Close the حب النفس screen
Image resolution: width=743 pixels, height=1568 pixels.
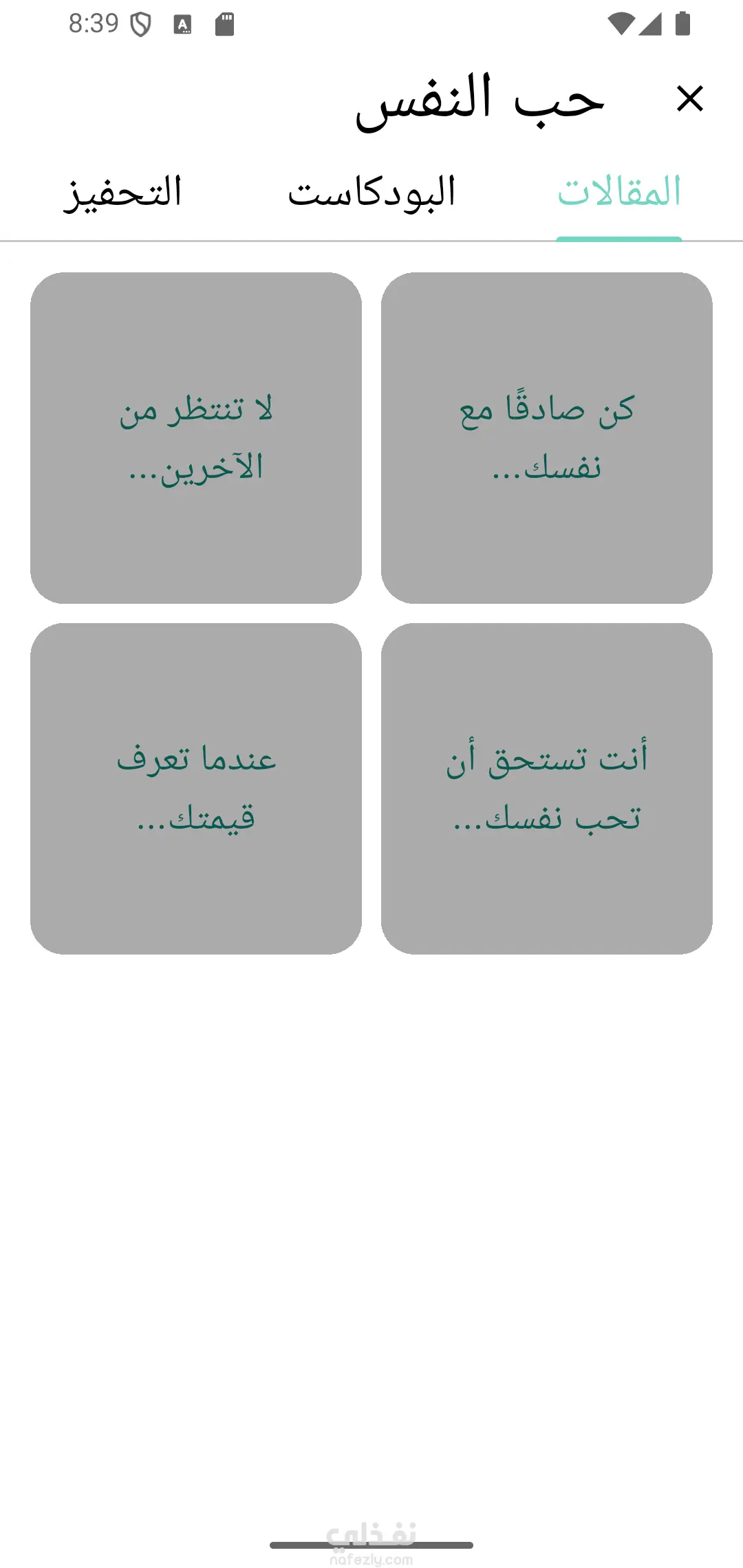coord(689,98)
